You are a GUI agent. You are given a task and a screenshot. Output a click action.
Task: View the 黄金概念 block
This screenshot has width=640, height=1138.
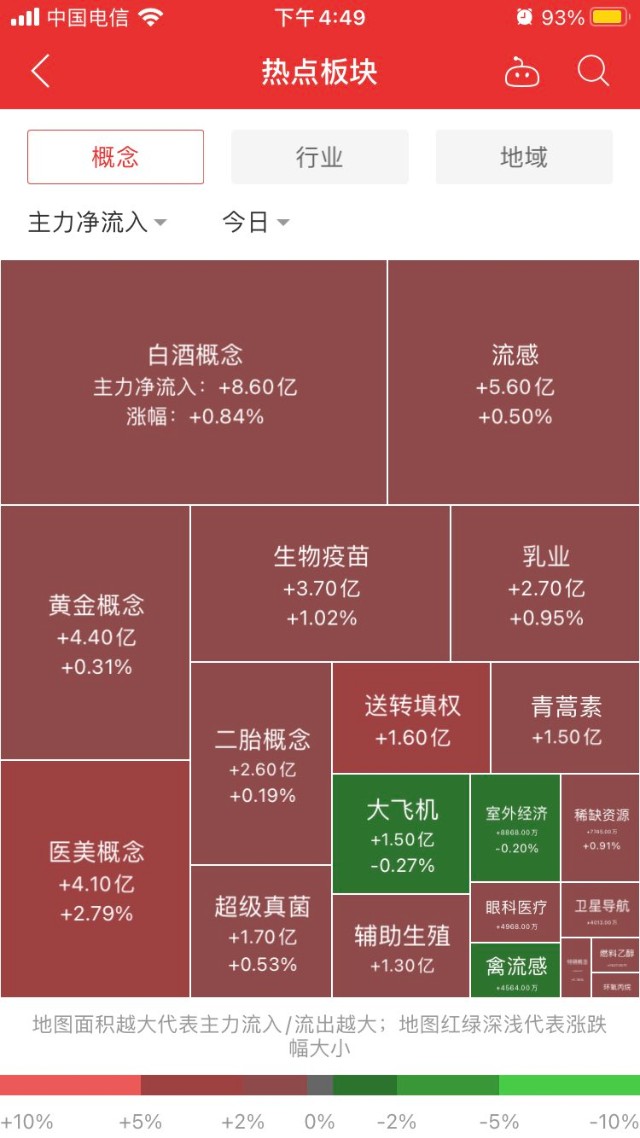click(96, 633)
